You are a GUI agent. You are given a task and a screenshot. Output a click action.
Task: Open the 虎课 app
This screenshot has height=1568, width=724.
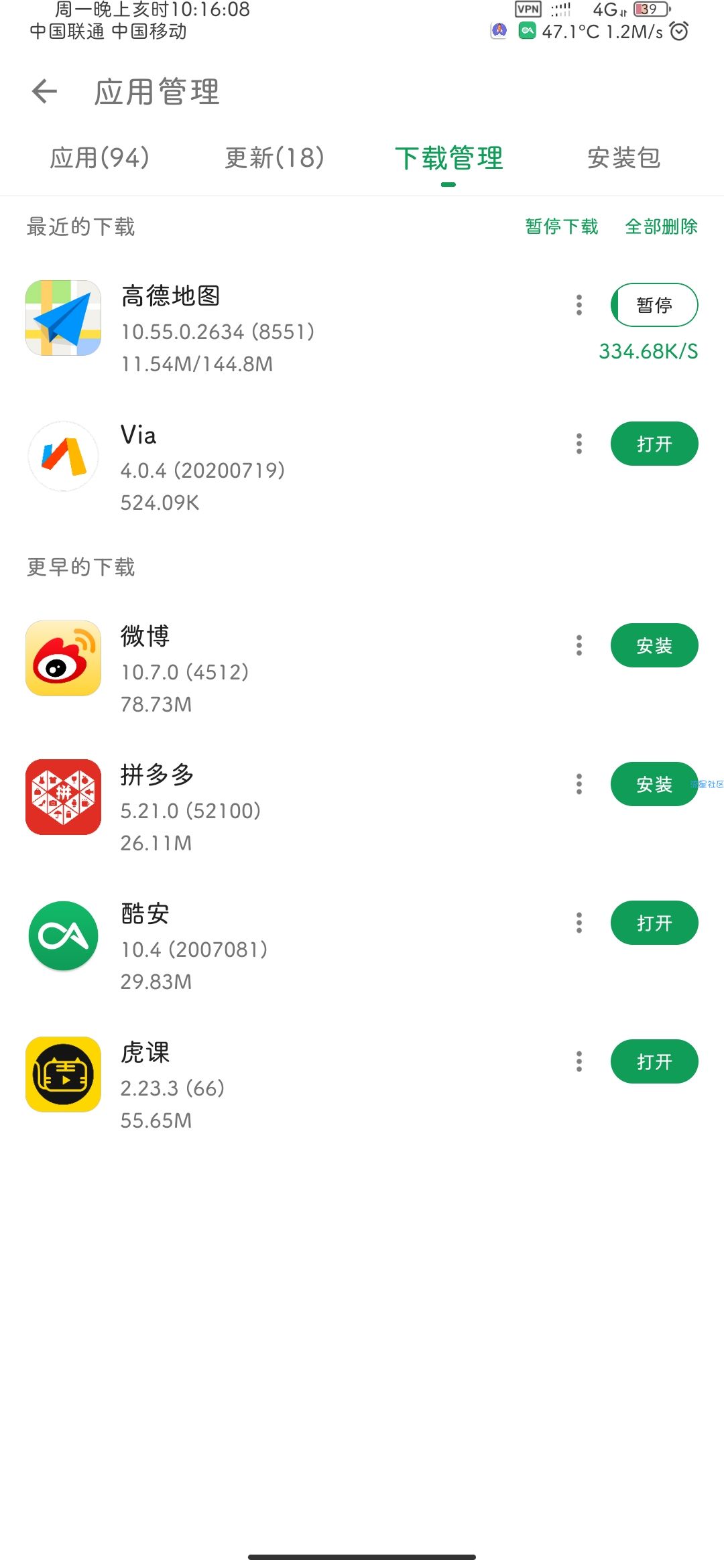pos(654,1061)
